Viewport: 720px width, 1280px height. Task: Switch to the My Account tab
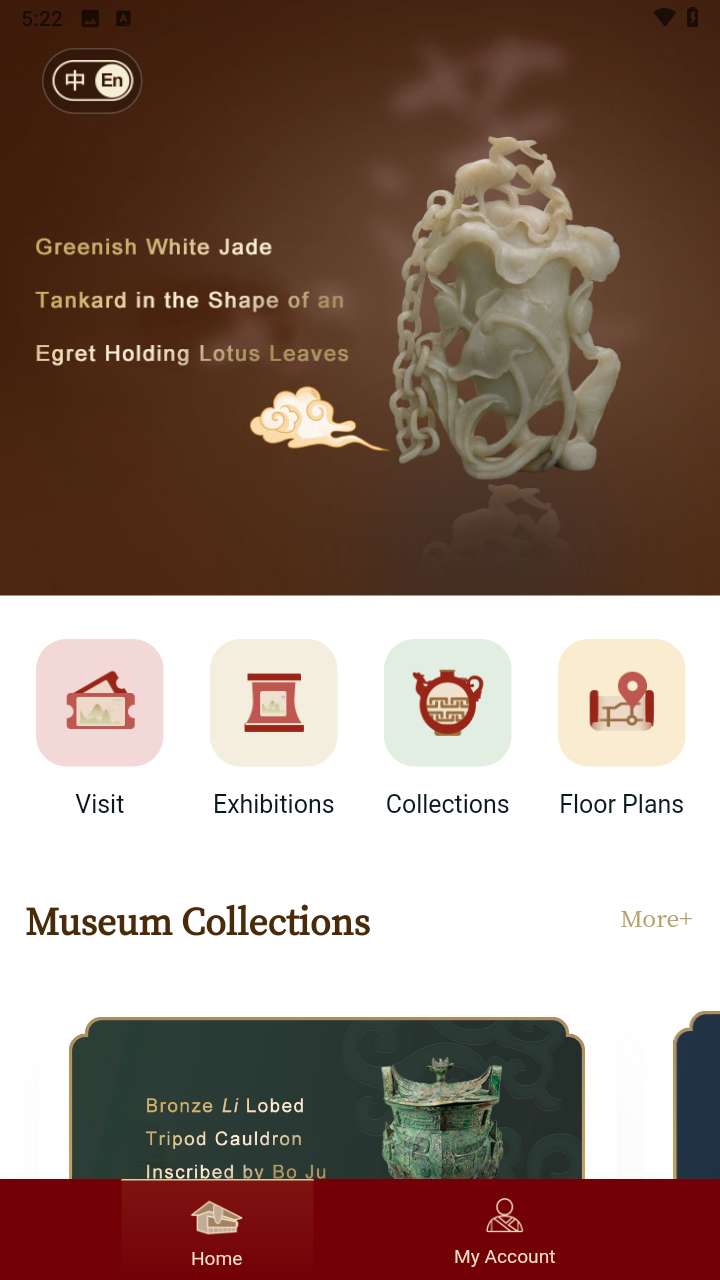tap(505, 1230)
